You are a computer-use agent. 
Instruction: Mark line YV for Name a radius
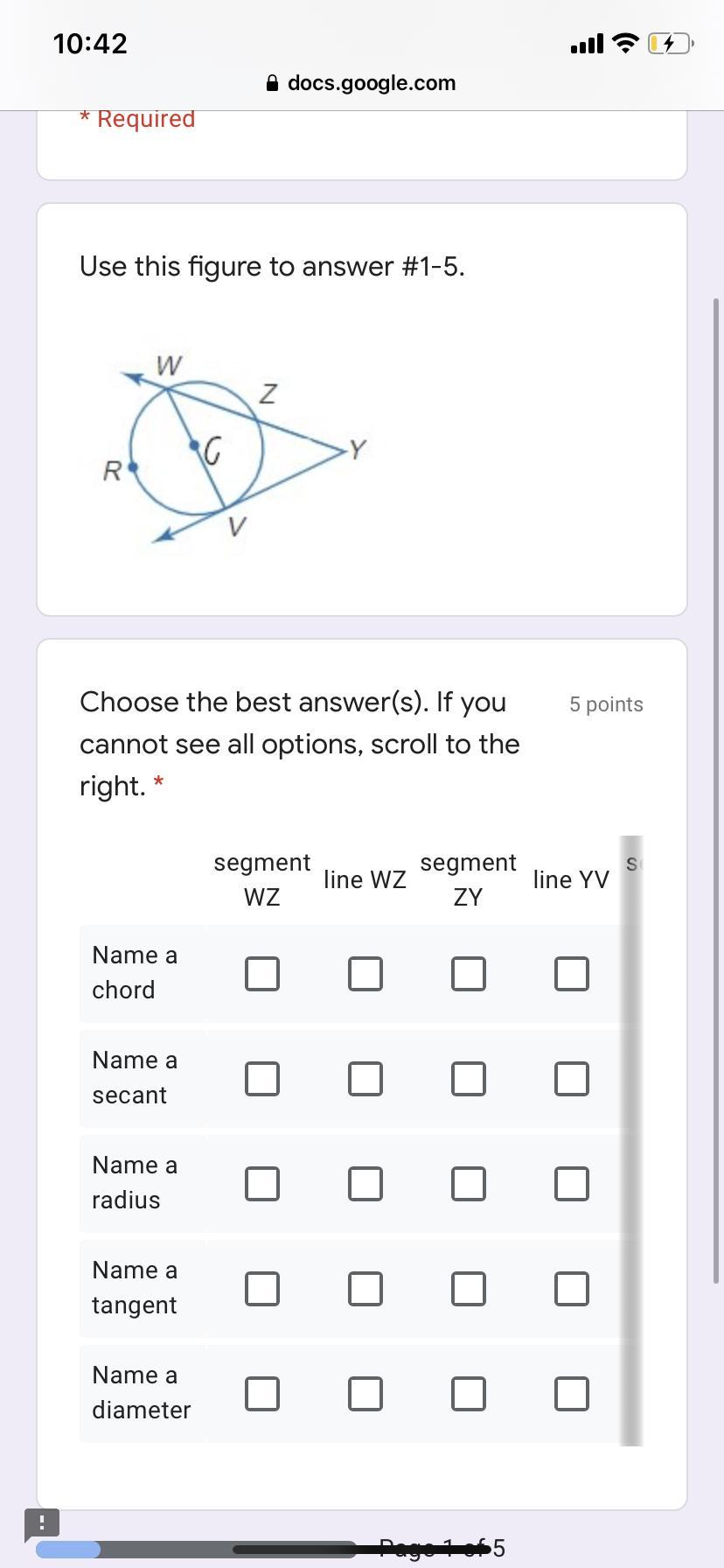tap(572, 1184)
